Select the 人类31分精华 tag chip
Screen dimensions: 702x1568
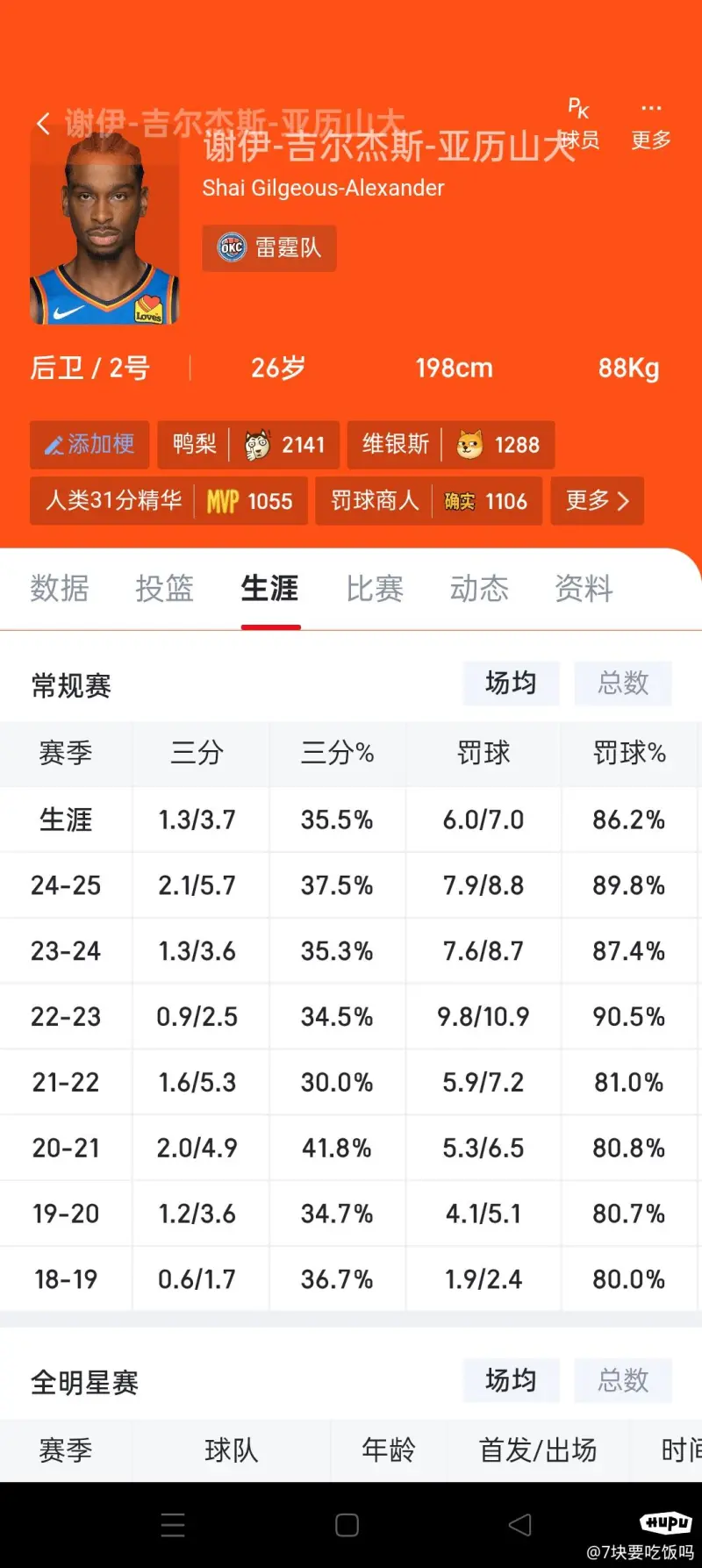point(168,501)
